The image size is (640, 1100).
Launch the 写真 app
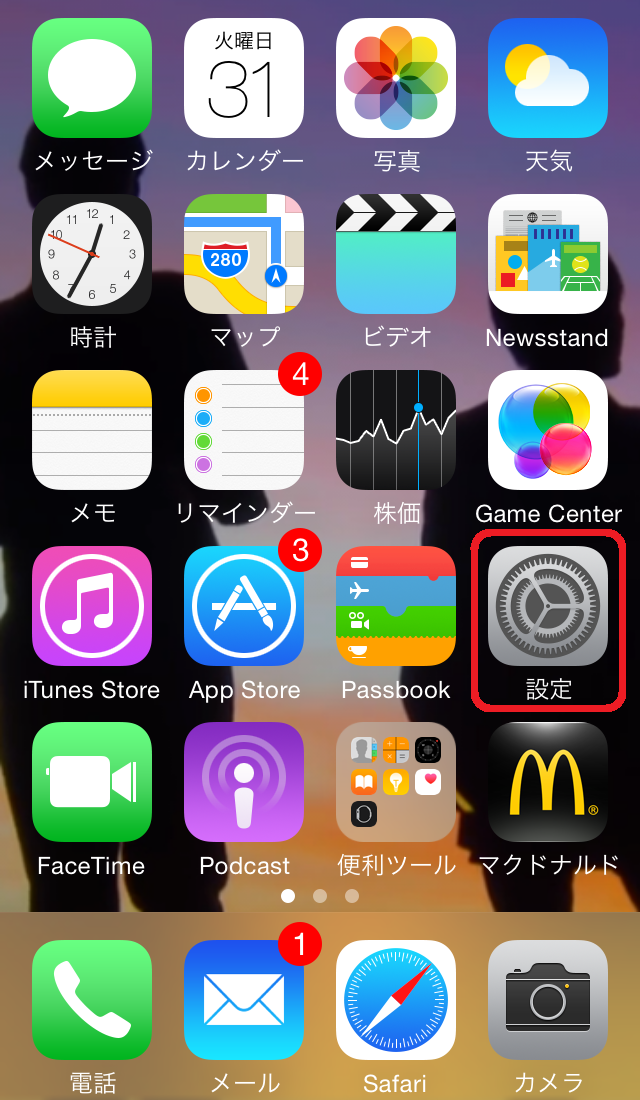click(x=396, y=78)
